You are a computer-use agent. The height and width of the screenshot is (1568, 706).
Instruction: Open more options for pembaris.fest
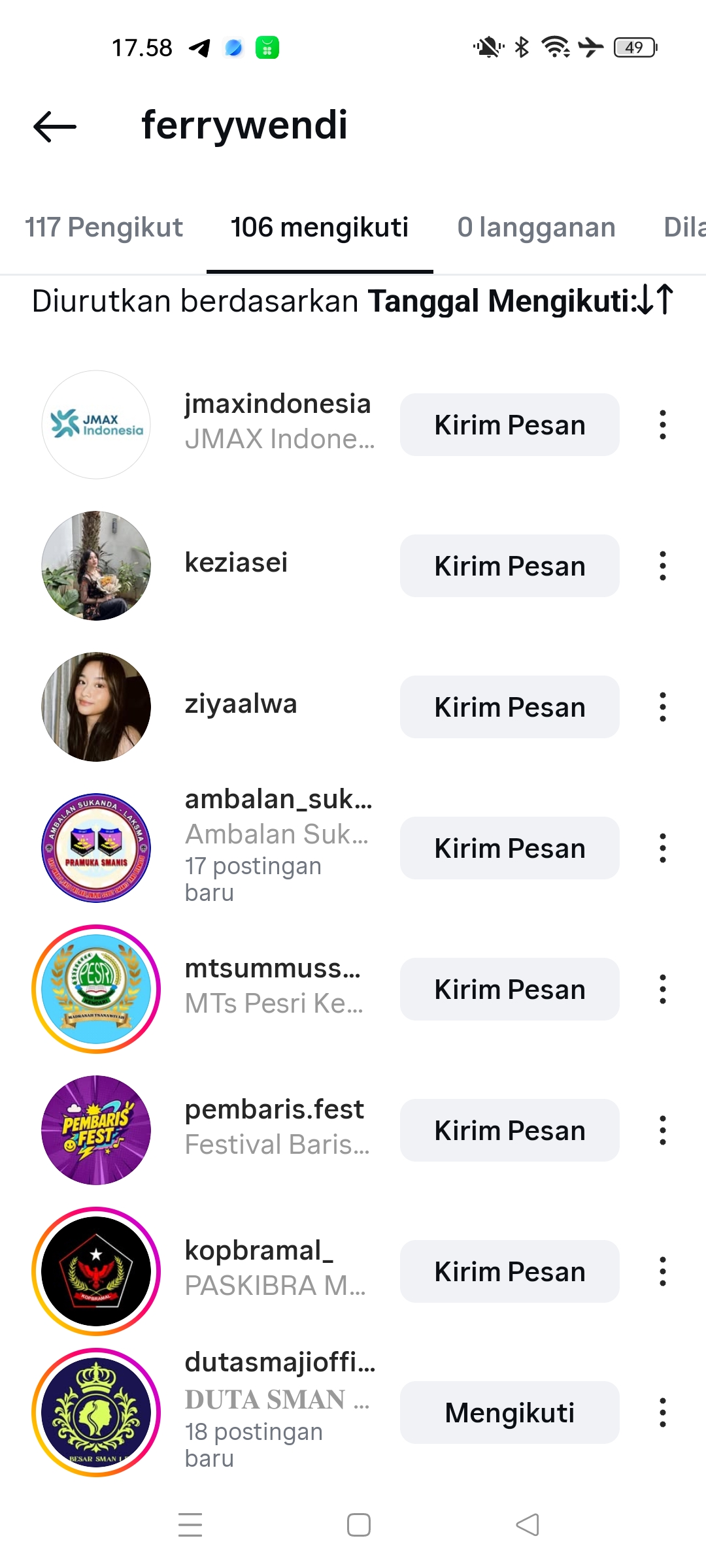click(x=662, y=1130)
